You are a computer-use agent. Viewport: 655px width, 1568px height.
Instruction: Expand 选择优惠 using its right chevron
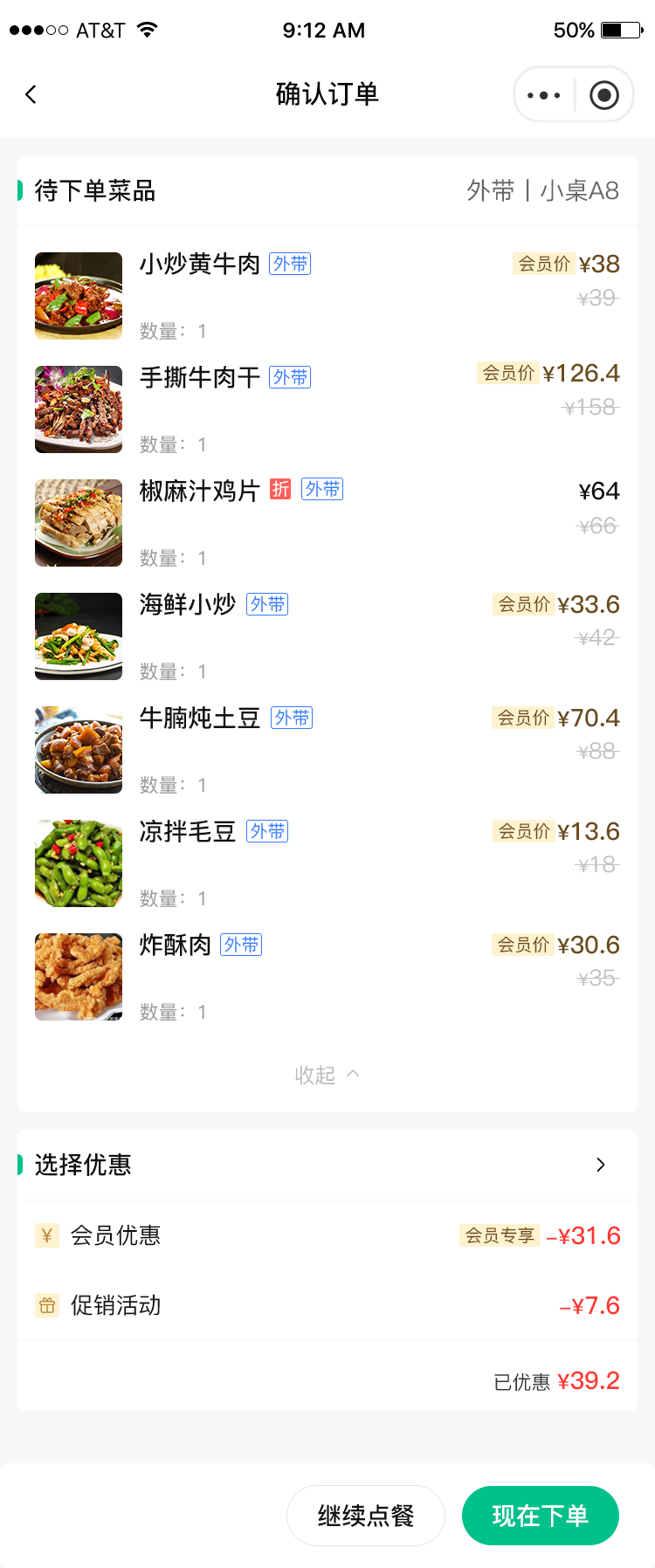tap(600, 1165)
